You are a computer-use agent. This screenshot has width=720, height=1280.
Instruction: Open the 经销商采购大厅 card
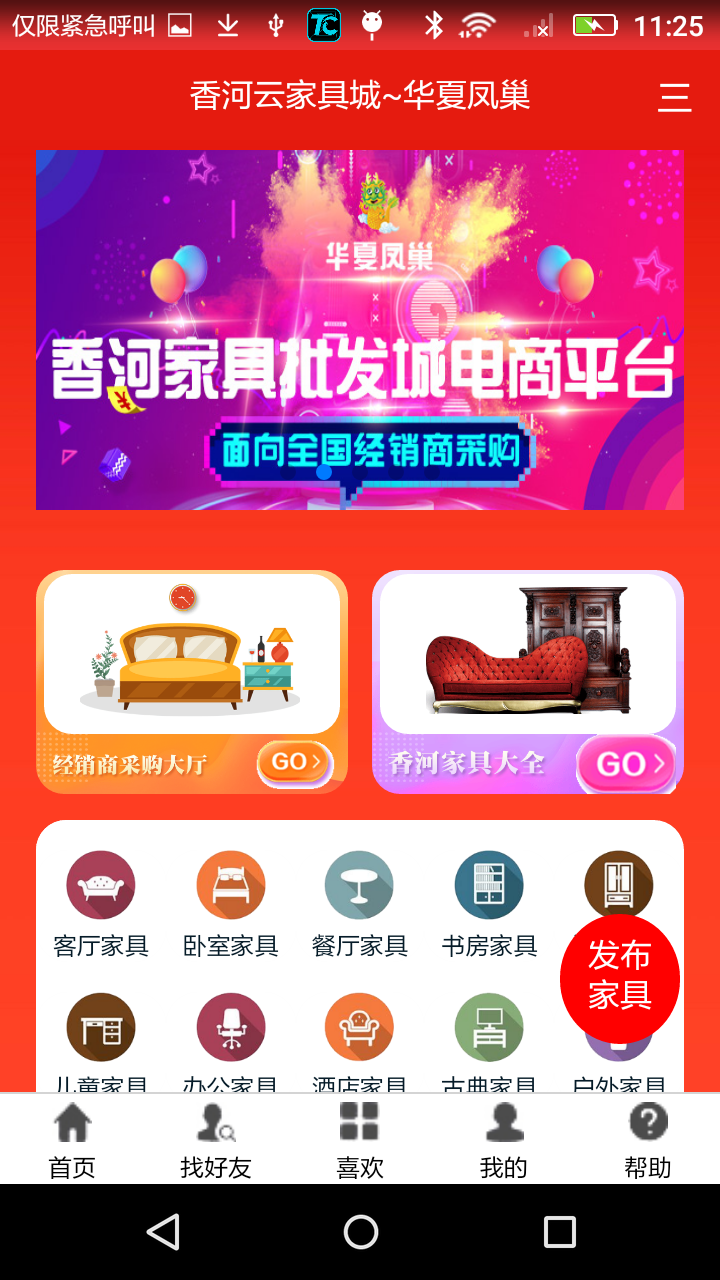[192, 682]
